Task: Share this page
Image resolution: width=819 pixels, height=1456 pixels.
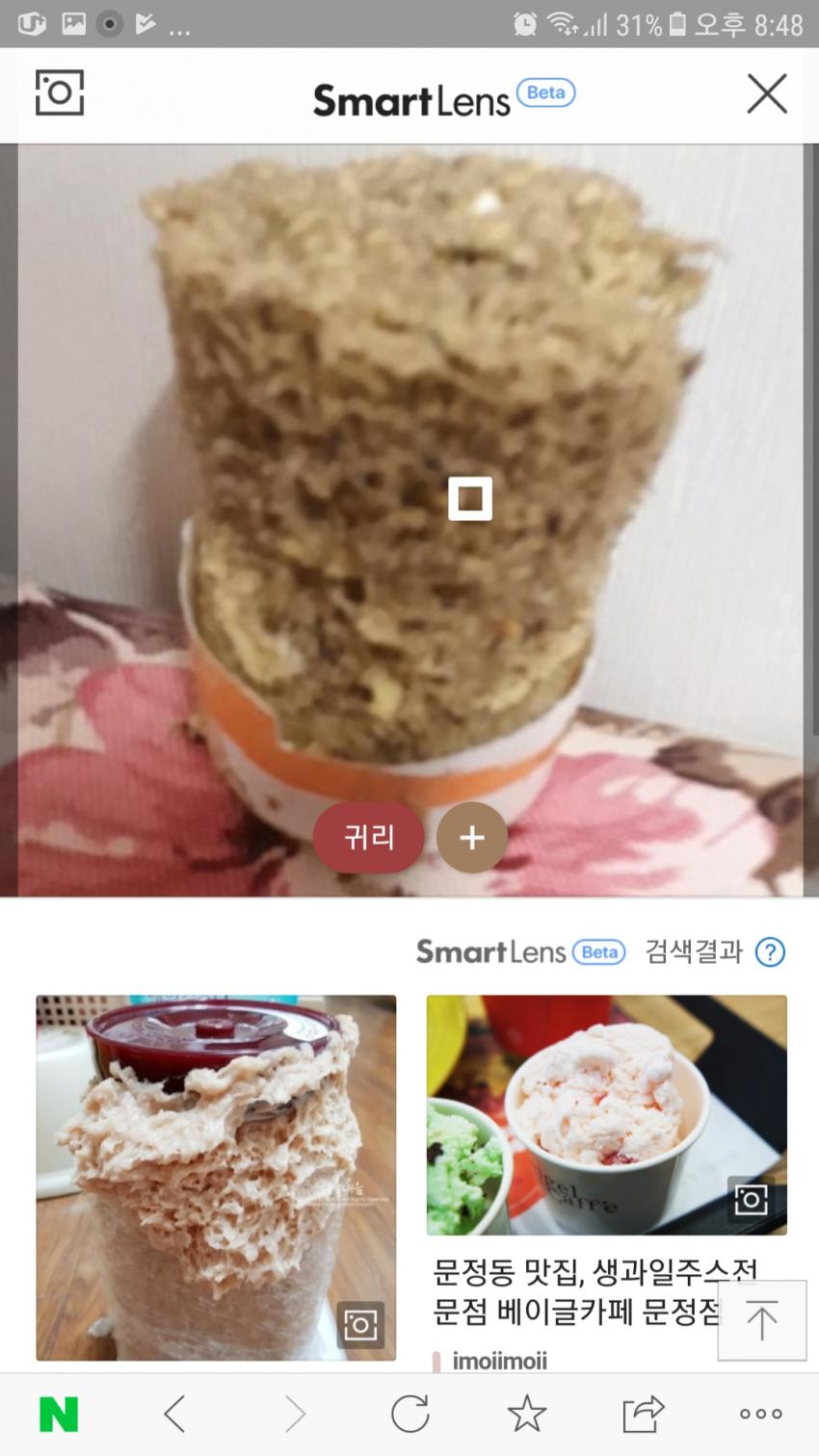Action: (x=643, y=1415)
